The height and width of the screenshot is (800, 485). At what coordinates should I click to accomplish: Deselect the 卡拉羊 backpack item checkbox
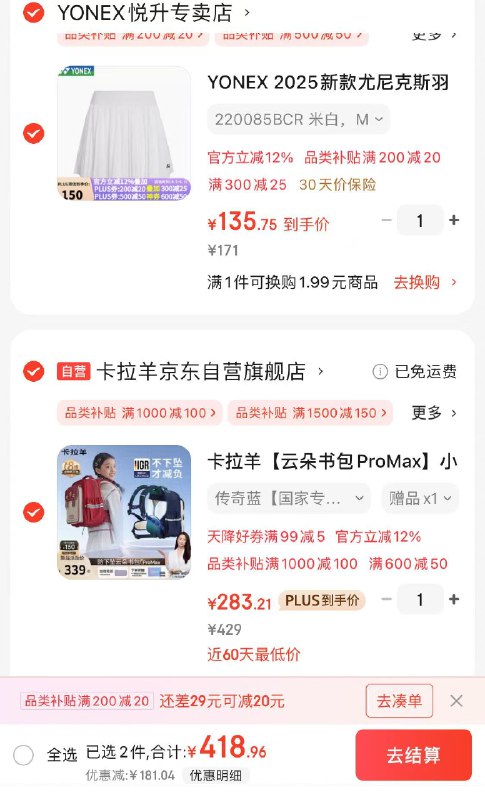tap(34, 512)
